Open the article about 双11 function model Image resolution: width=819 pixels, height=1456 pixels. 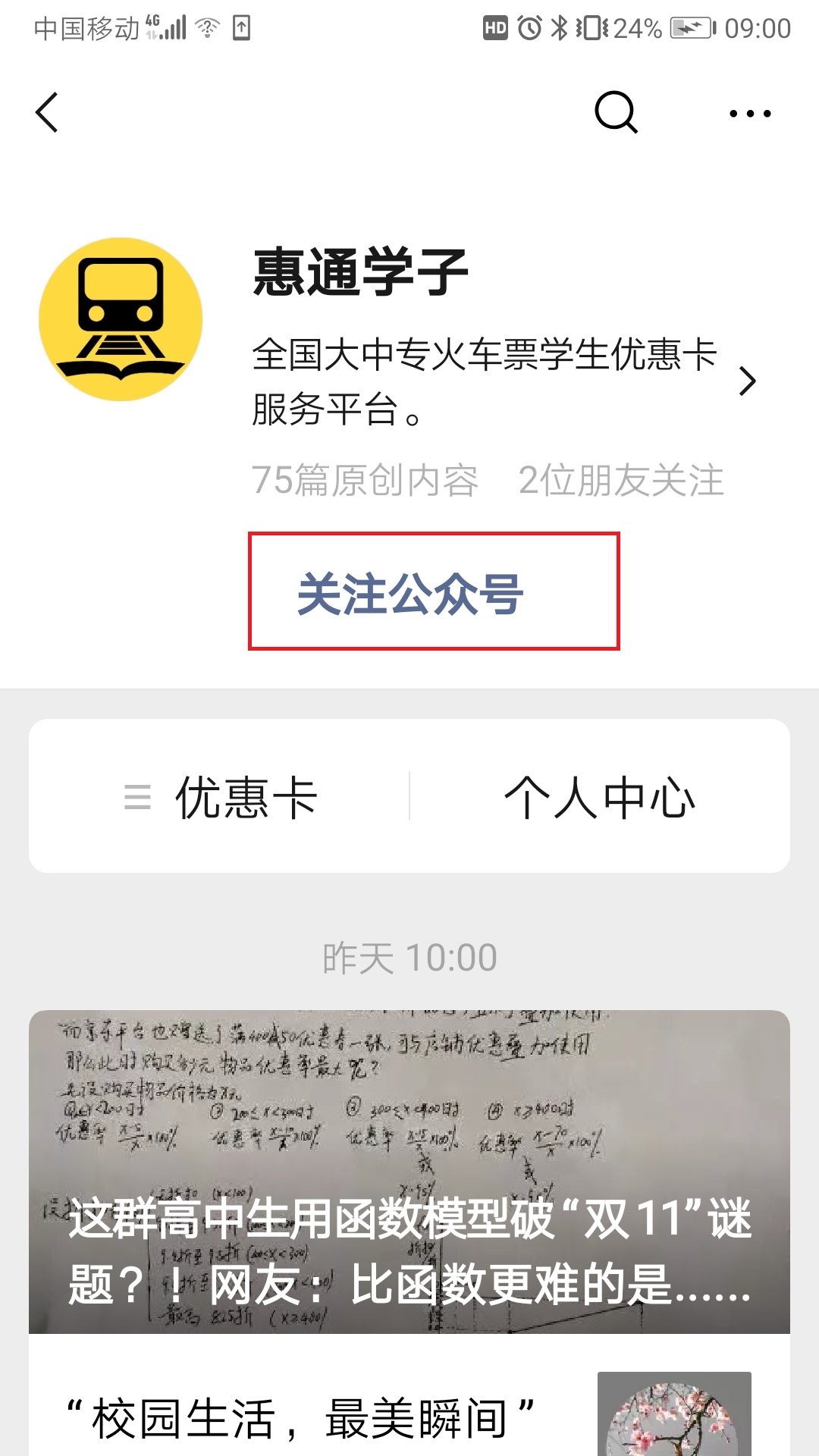[409, 1172]
